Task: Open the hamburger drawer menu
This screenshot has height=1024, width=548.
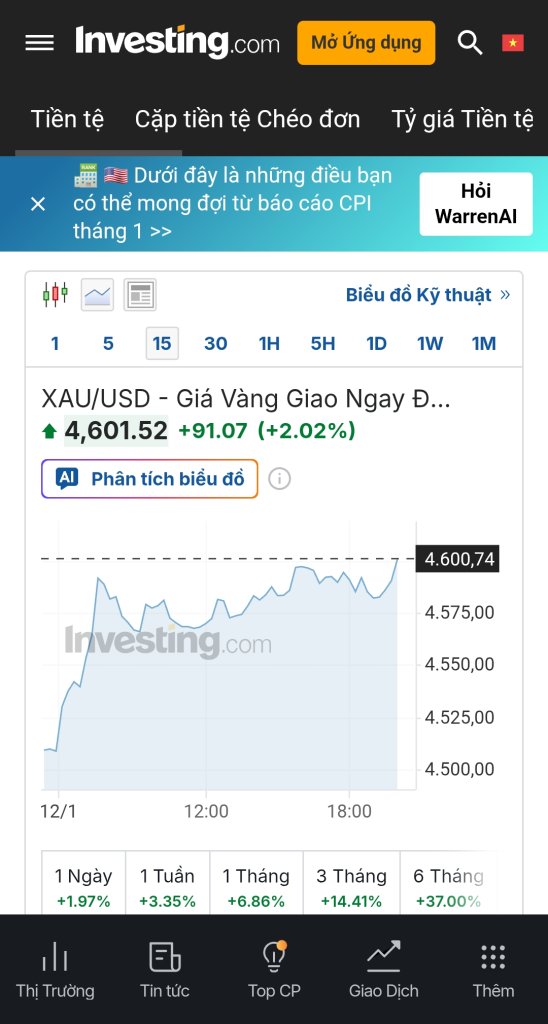Action: (39, 43)
